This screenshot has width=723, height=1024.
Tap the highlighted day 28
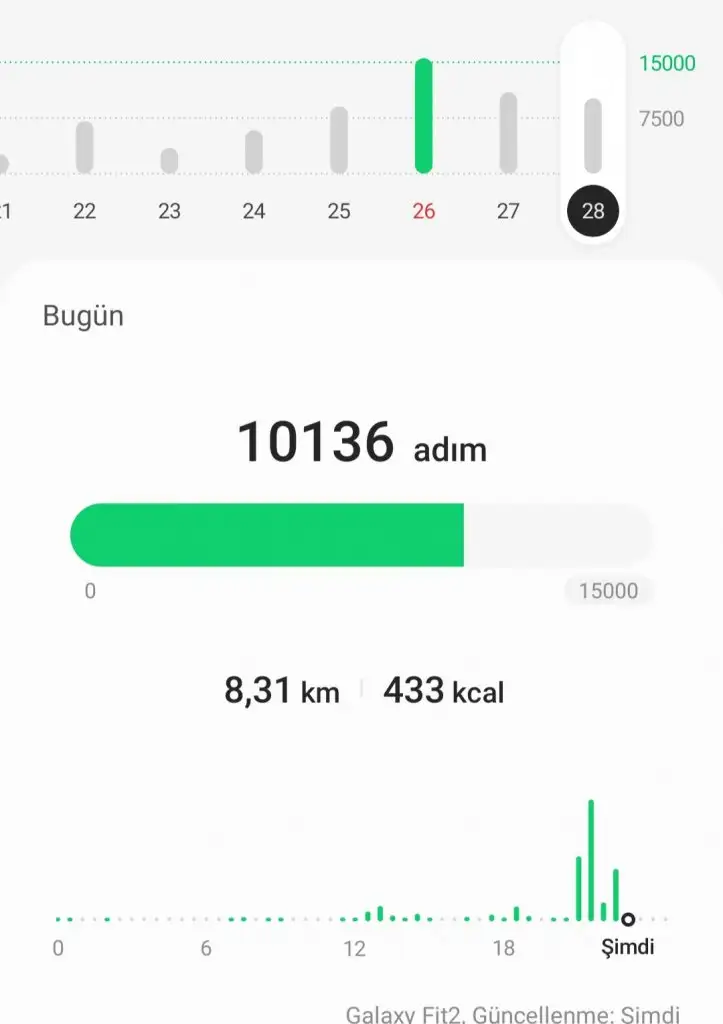593,211
